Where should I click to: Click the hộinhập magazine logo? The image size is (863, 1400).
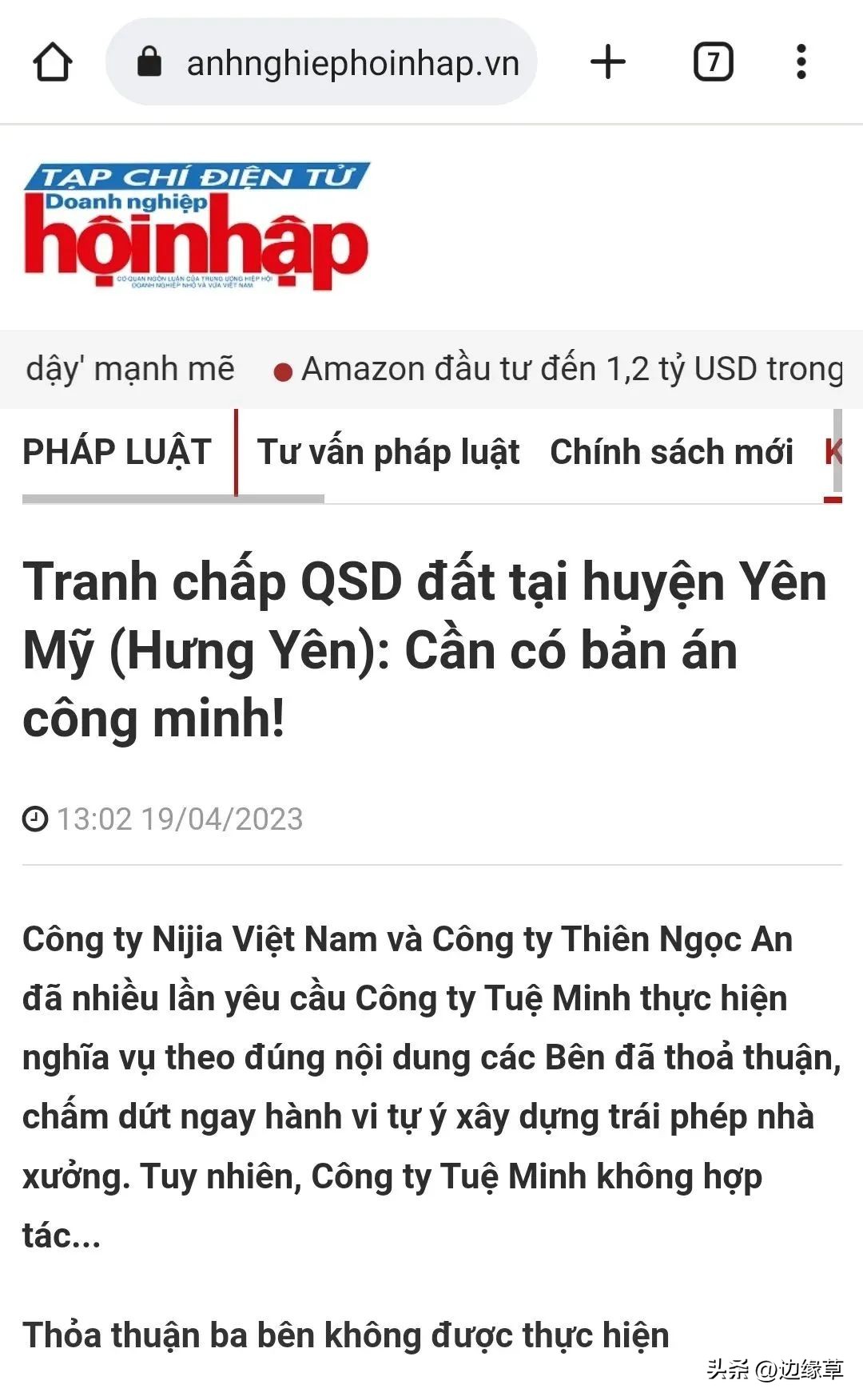point(200,232)
